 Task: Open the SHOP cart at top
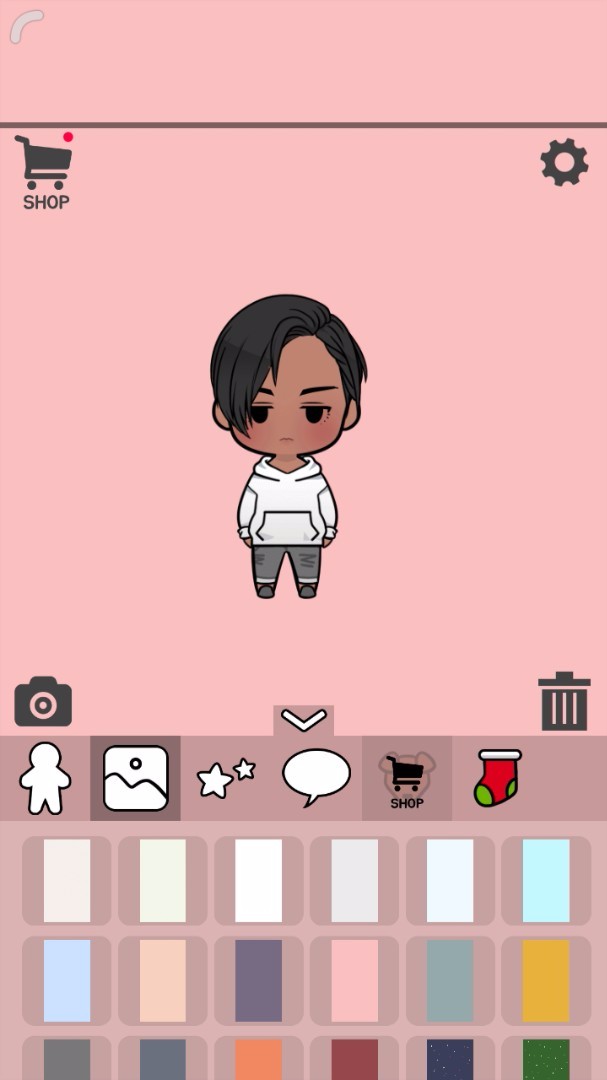click(45, 172)
